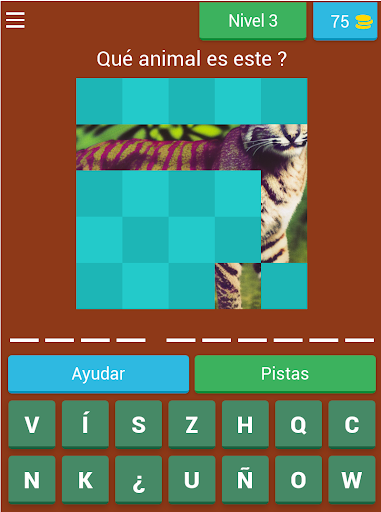Tap Ayudar for help
This screenshot has height=512, width=381.
(x=98, y=374)
